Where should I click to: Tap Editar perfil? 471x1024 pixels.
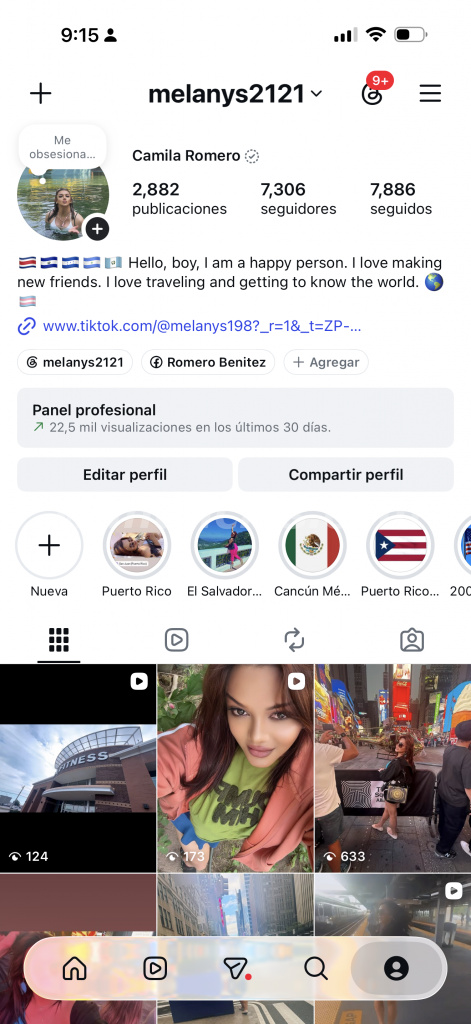point(125,475)
